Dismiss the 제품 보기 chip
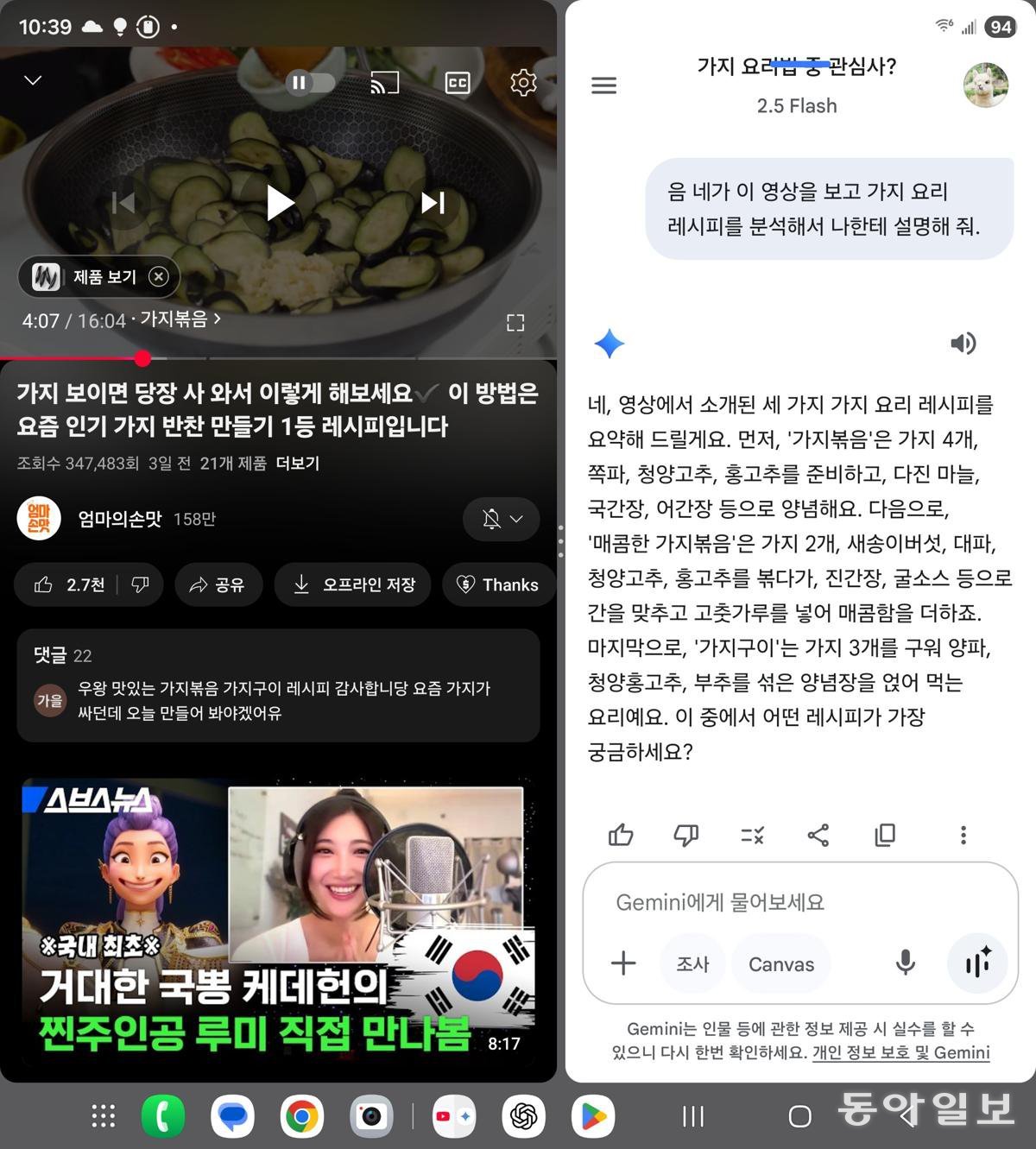The image size is (1036, 1149). (158, 276)
